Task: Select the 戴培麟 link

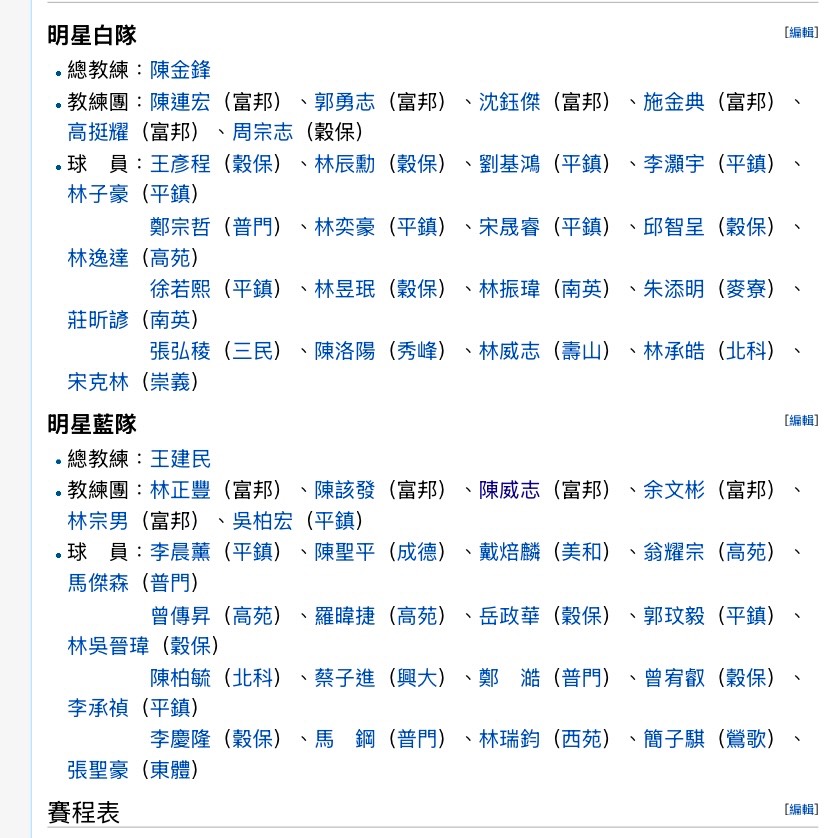Action: [x=509, y=552]
